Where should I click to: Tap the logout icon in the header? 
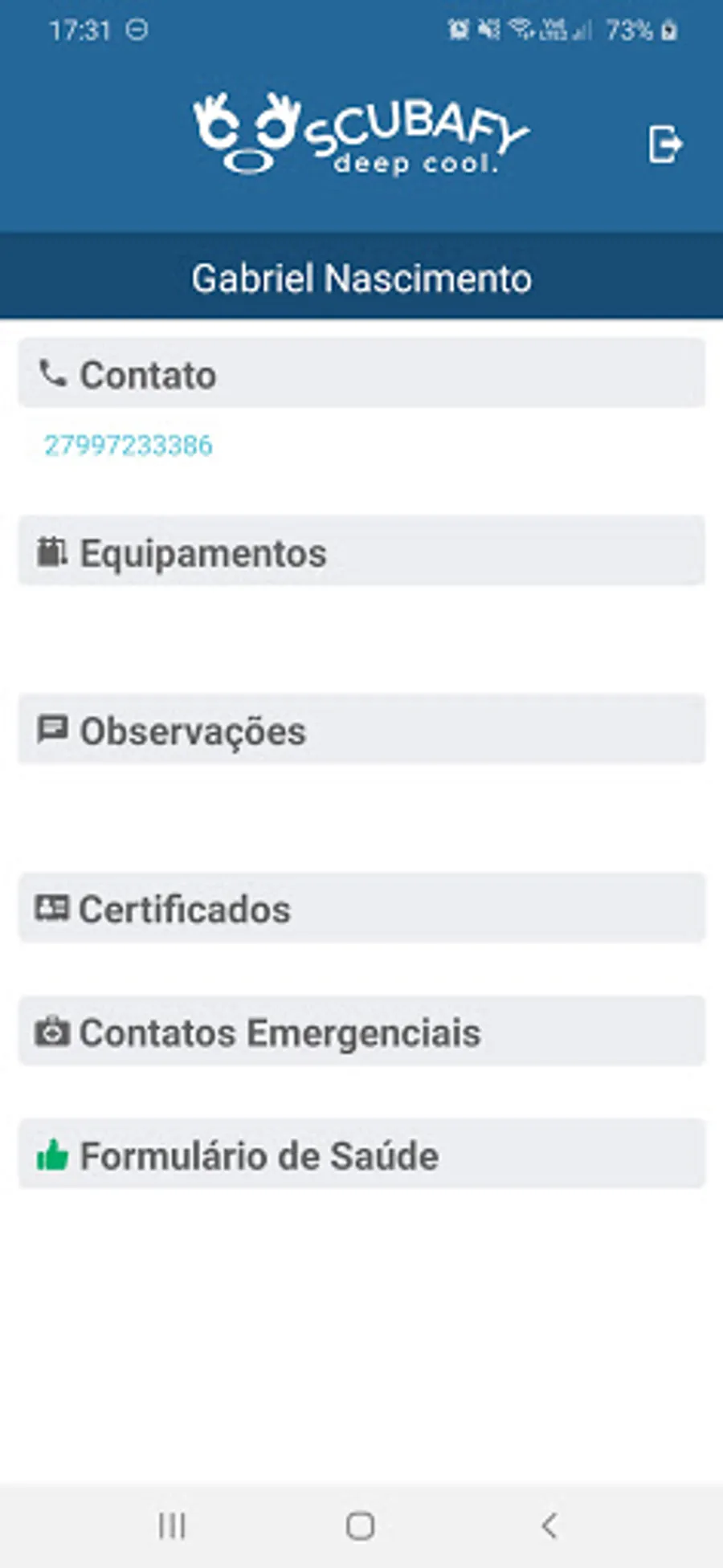pos(664,145)
